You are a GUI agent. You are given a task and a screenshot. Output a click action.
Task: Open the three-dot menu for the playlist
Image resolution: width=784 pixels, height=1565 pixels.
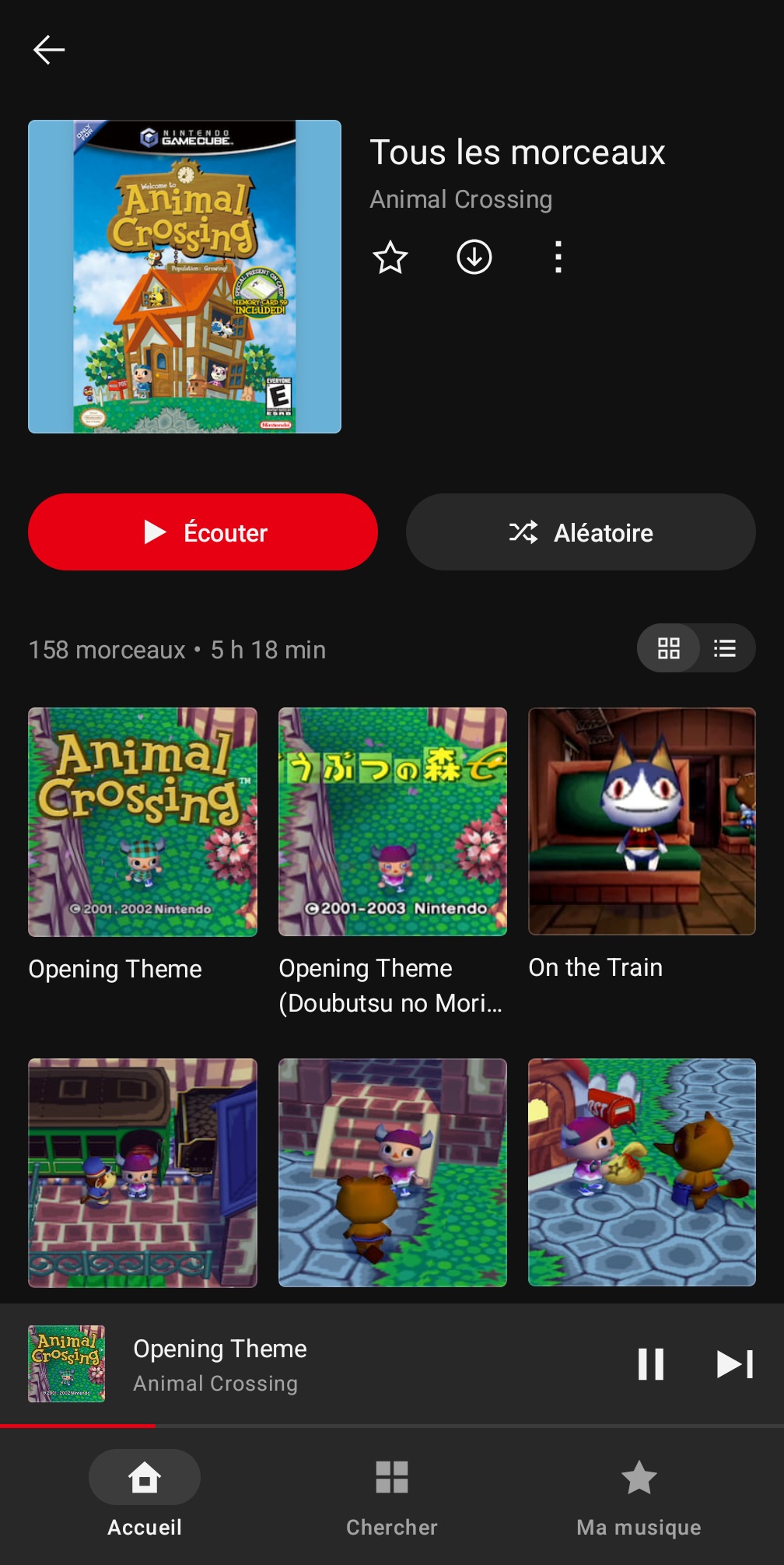tap(558, 257)
